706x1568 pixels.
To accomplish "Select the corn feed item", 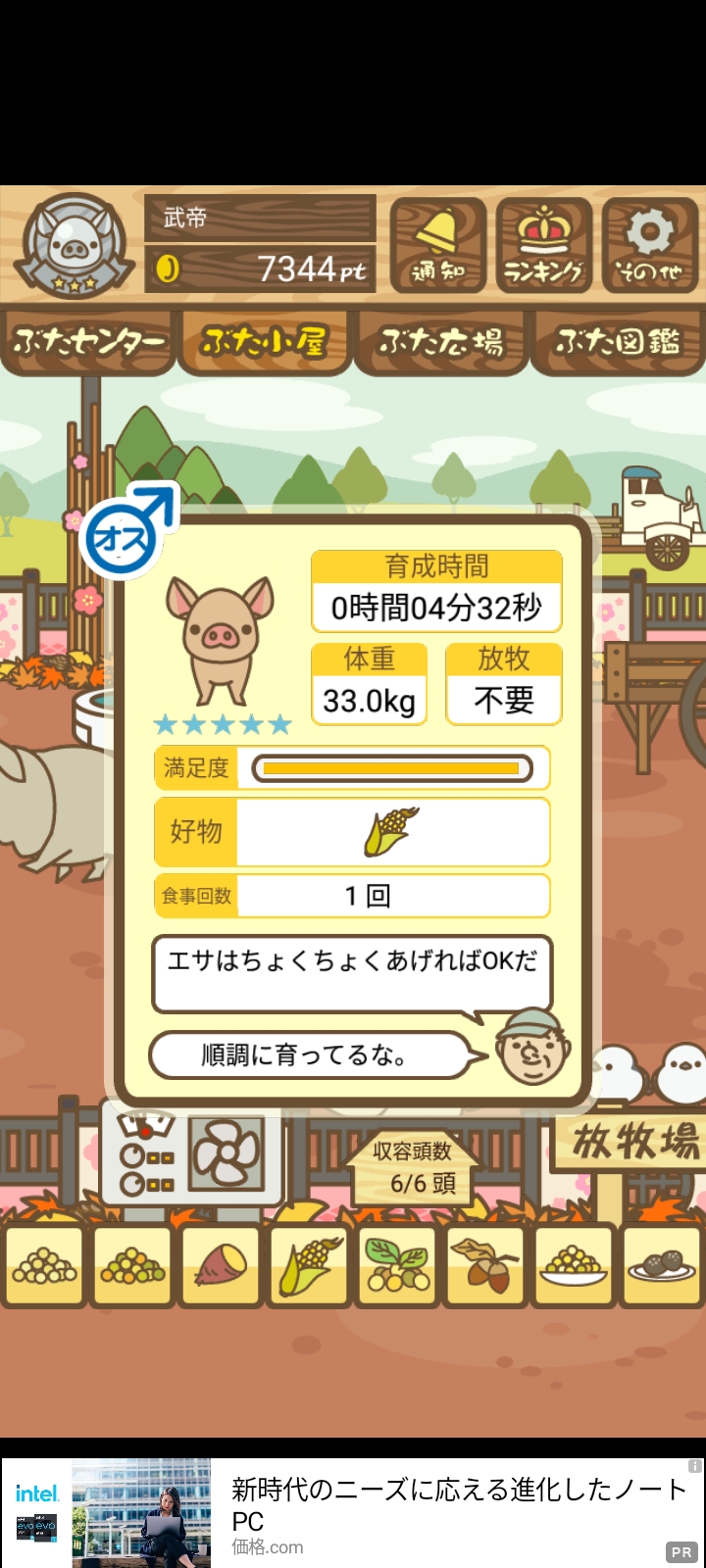I will tap(309, 1265).
